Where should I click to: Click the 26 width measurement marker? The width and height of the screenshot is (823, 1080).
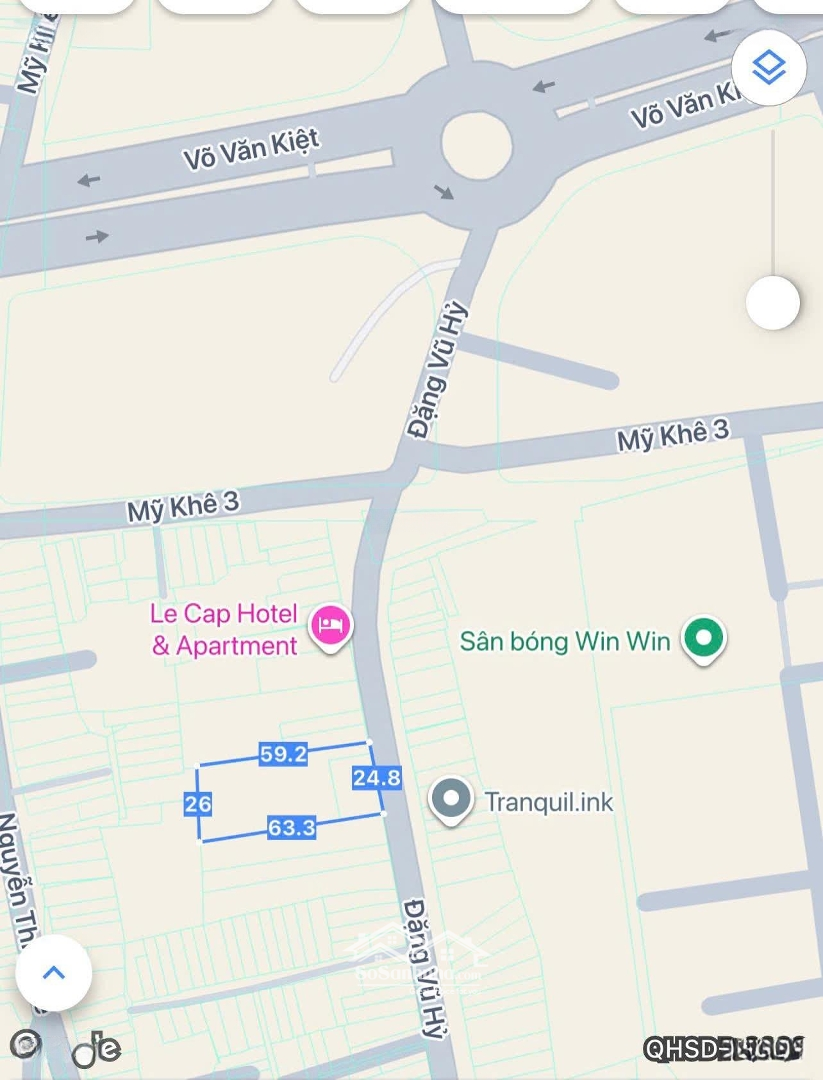pos(199,802)
